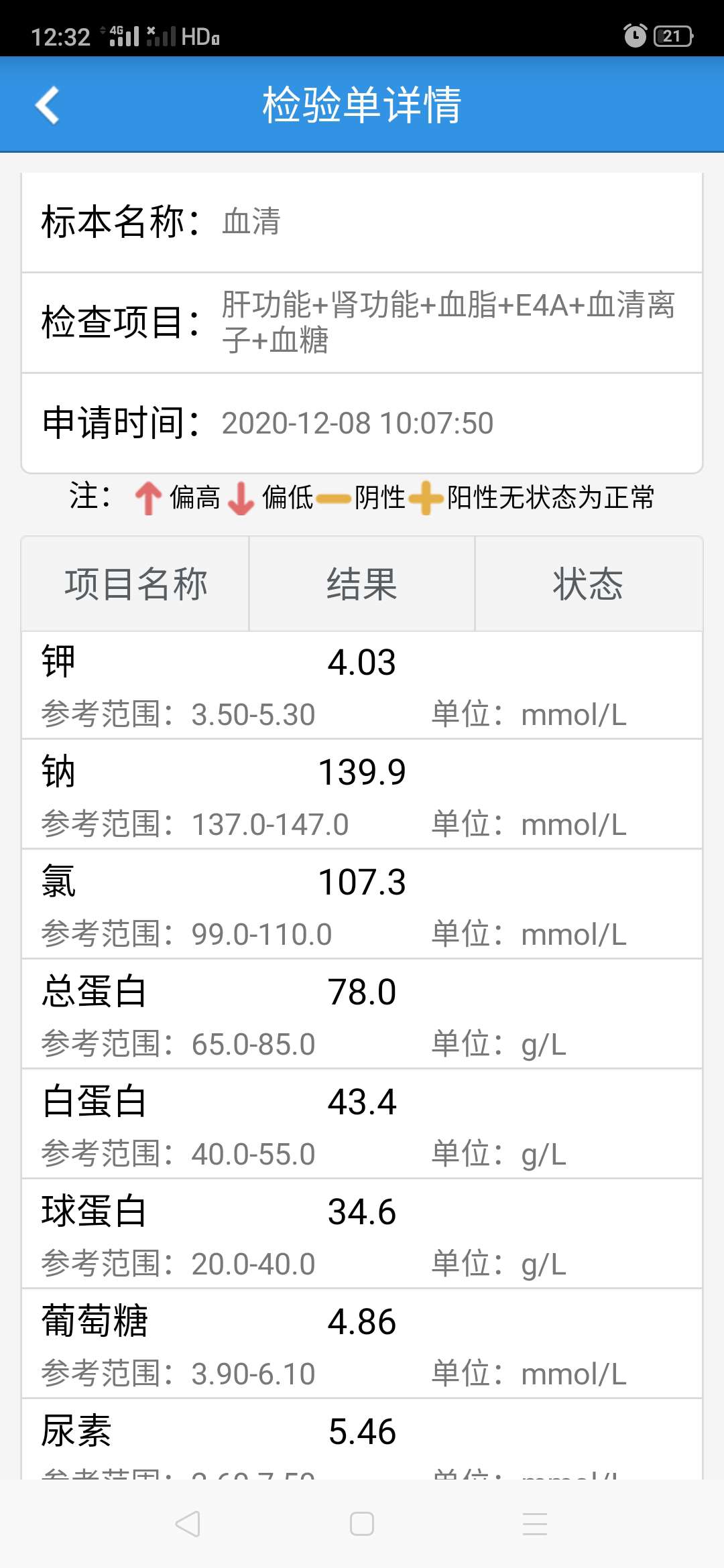Click the red up arrow 偏高 legend icon

point(149,499)
